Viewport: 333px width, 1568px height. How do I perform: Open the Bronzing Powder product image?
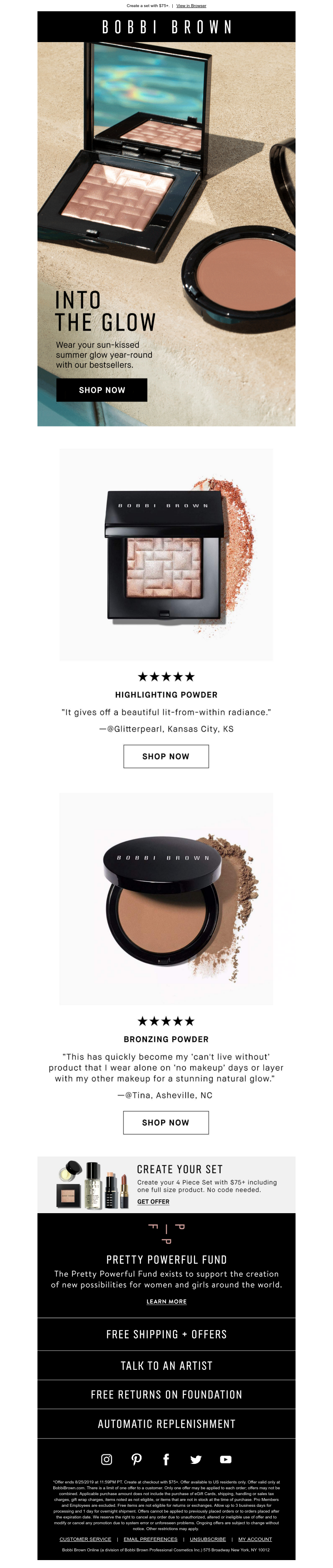[x=166, y=898]
